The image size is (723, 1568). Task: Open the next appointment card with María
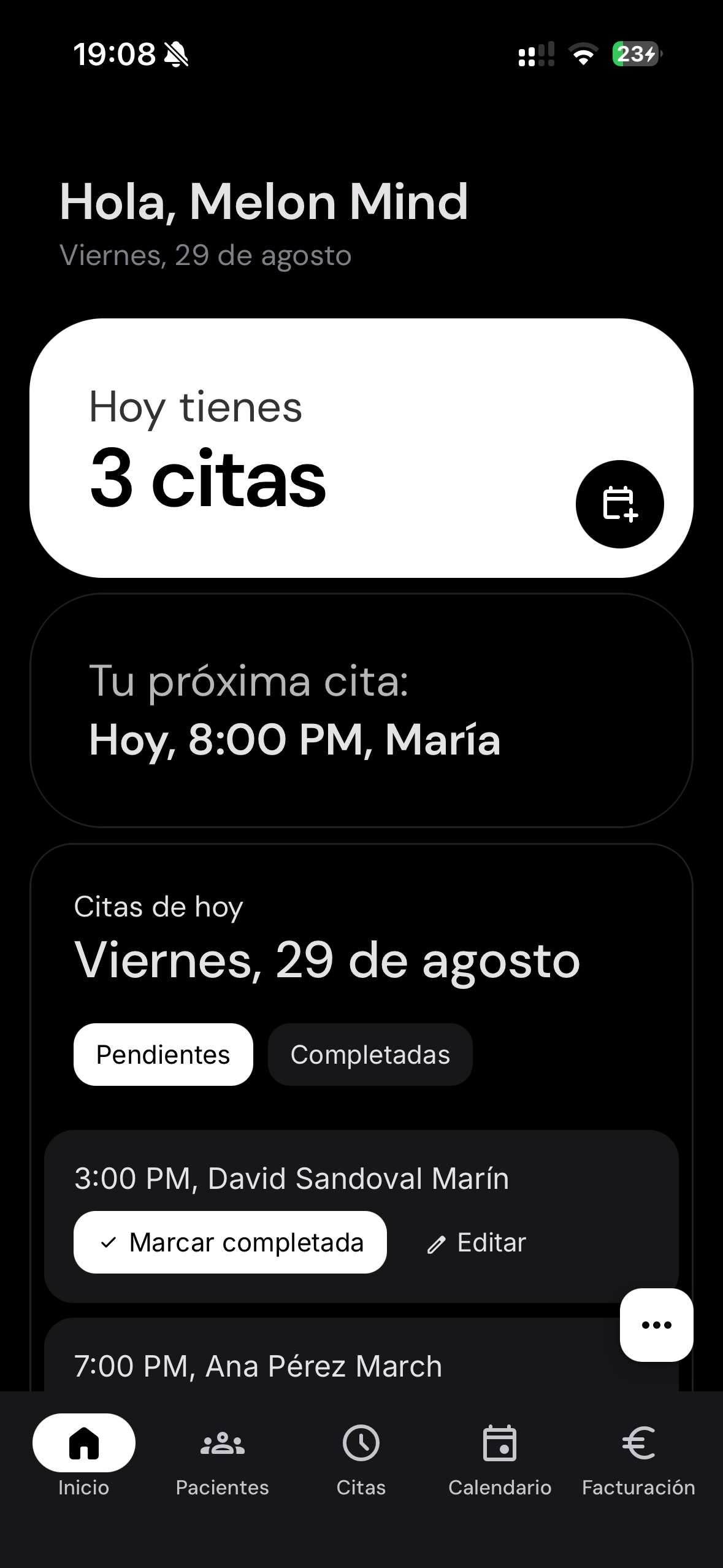pos(361,710)
